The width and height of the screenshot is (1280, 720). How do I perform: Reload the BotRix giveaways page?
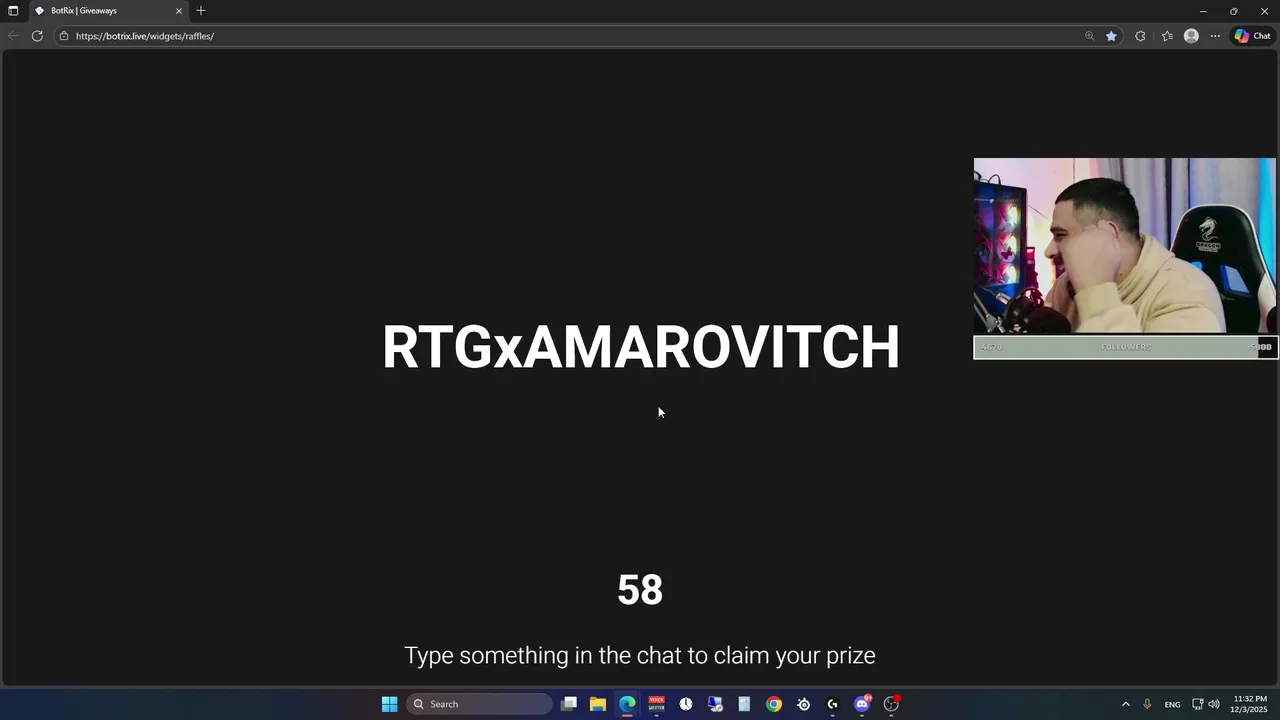pos(37,36)
